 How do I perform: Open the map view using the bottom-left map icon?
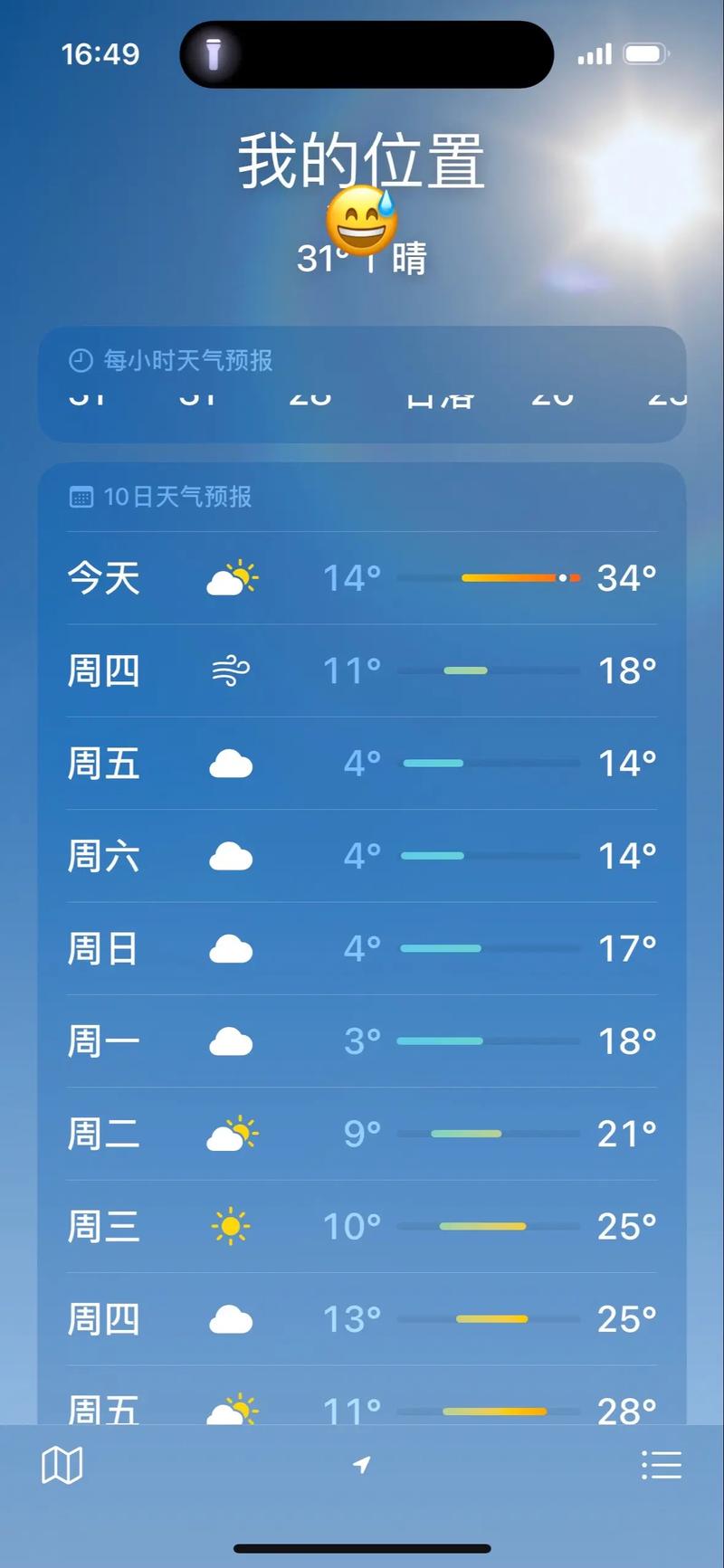click(x=60, y=1464)
